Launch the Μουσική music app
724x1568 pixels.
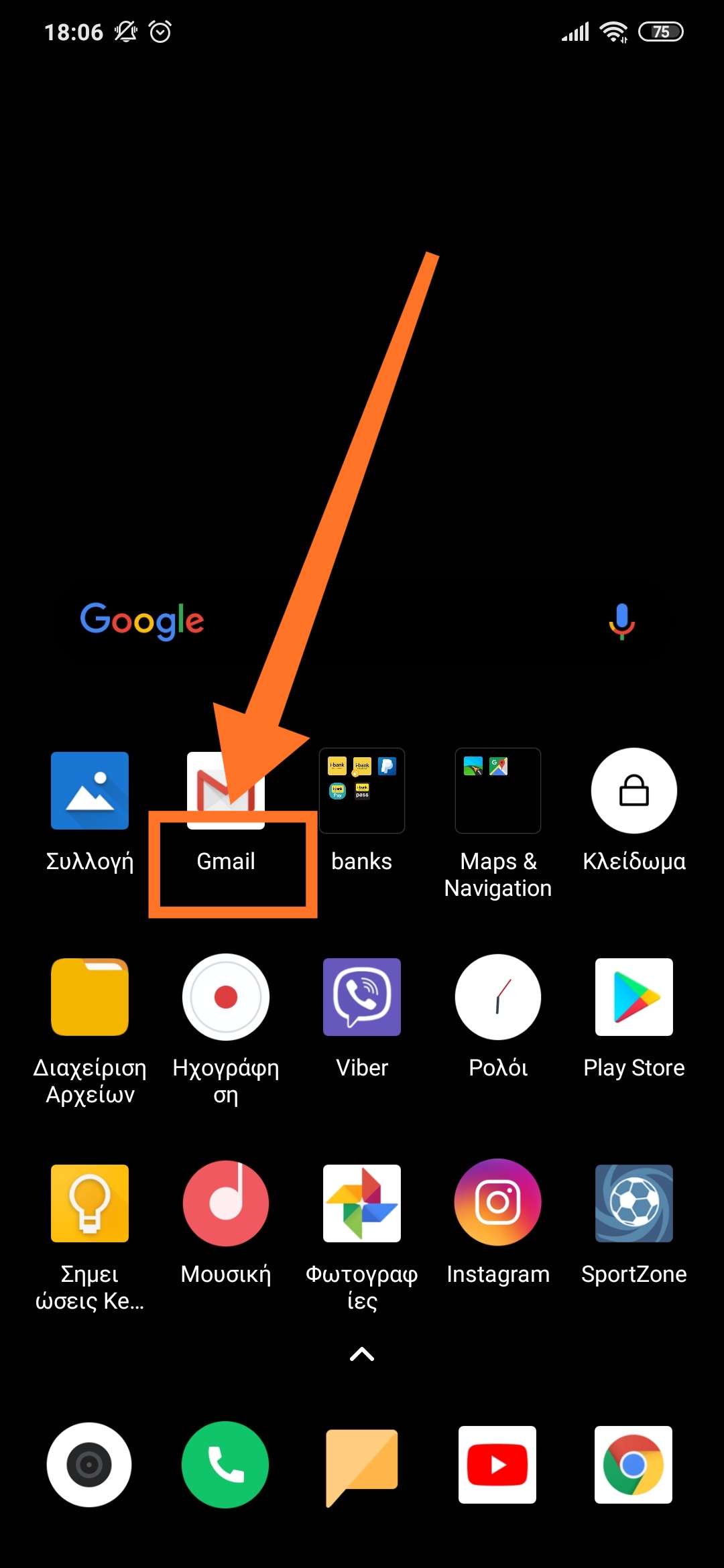point(226,1203)
